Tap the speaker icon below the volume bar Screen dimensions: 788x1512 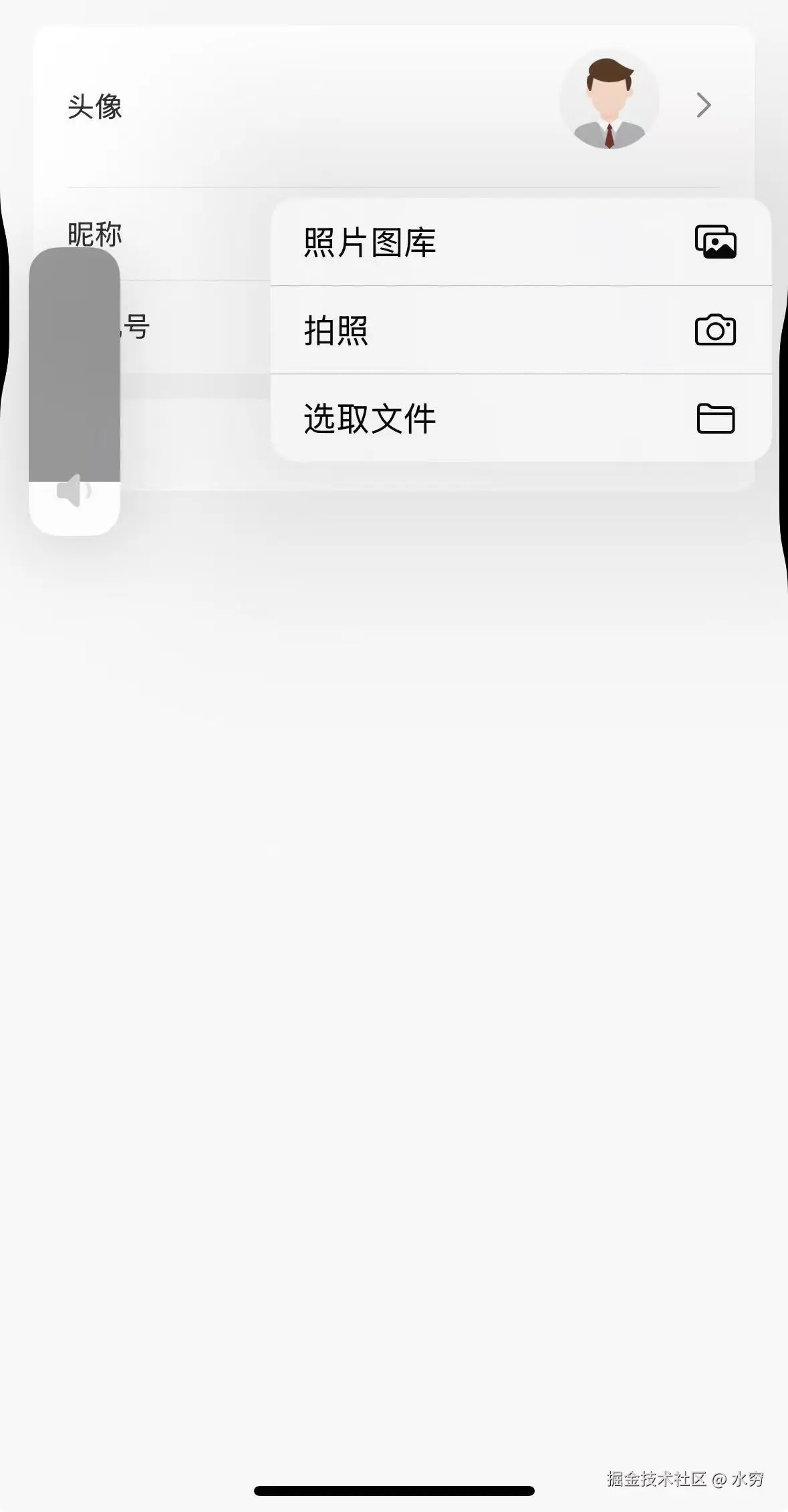click(74, 490)
